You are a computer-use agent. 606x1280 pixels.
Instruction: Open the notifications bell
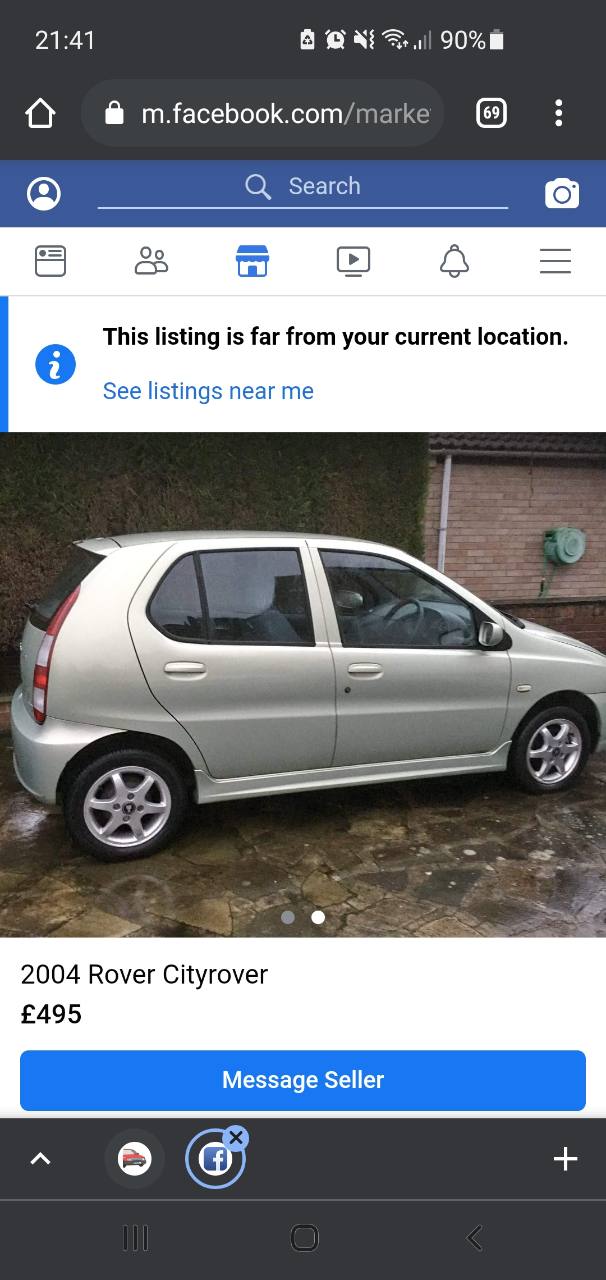tap(454, 261)
